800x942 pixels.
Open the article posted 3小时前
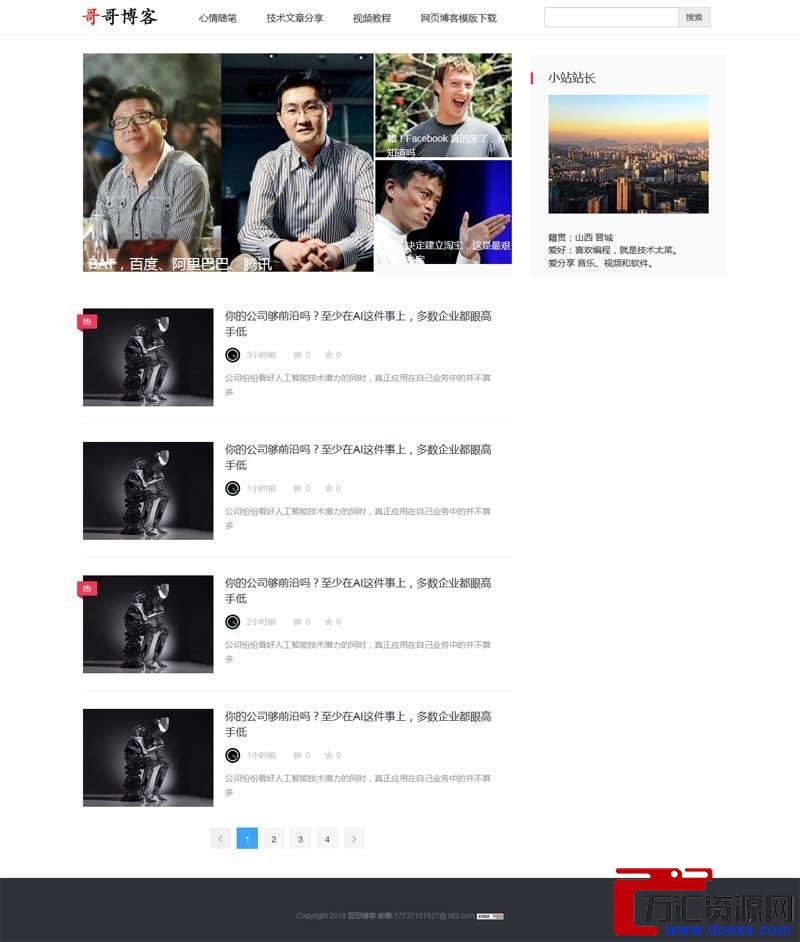[x=358, y=323]
